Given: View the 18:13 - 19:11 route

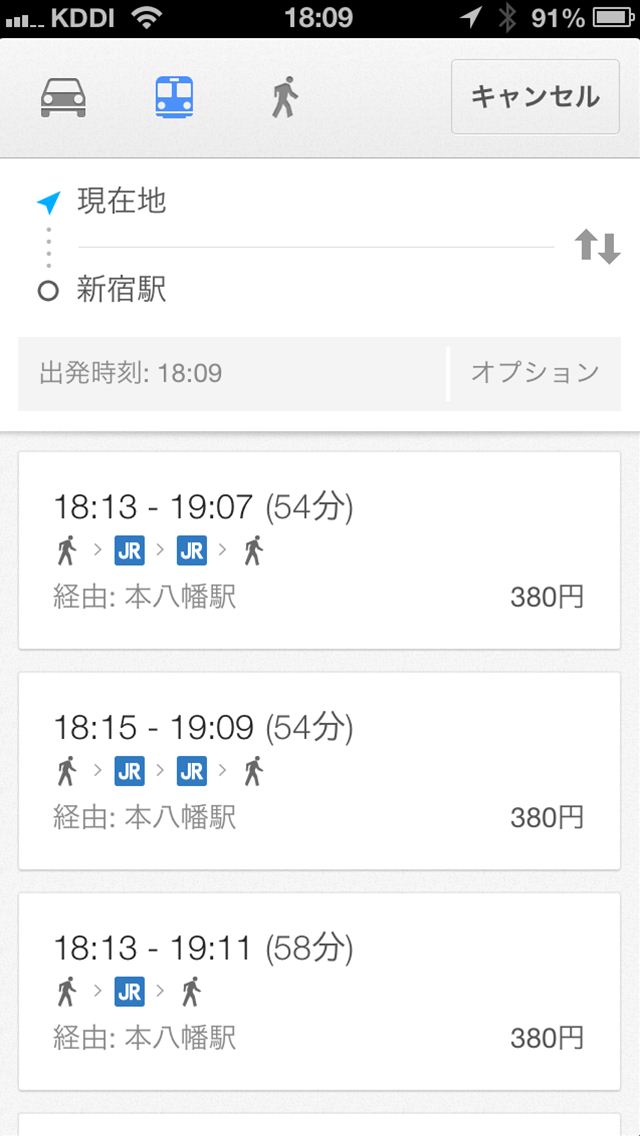Looking at the screenshot, I should (319, 991).
